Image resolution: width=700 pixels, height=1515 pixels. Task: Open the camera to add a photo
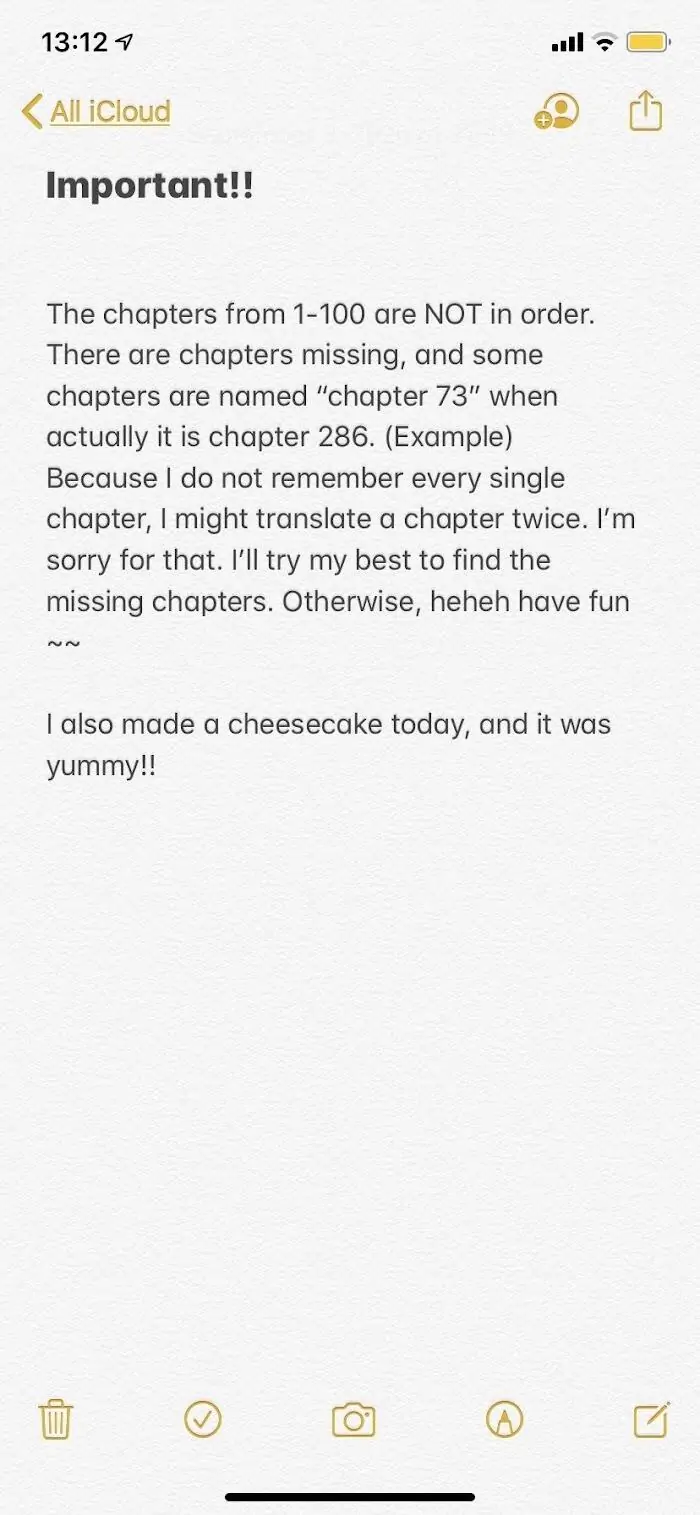tap(353, 1419)
